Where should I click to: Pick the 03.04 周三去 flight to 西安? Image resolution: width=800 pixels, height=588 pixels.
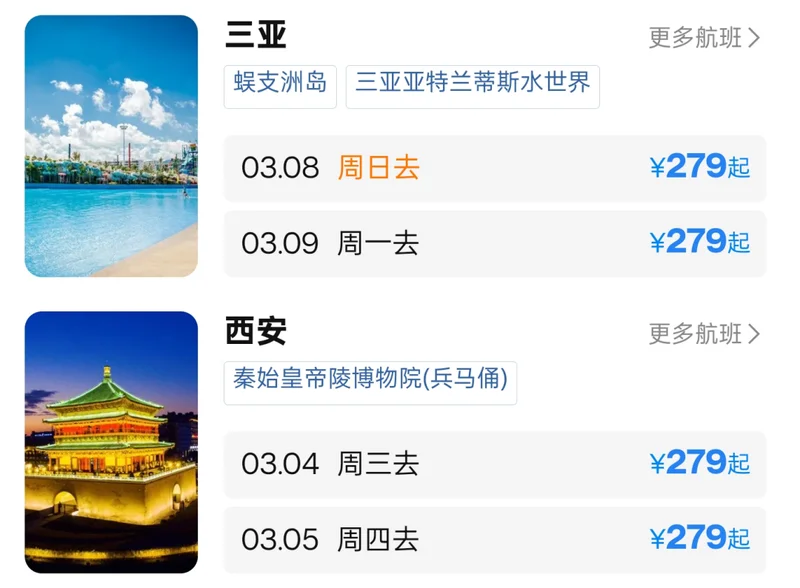[x=495, y=464]
